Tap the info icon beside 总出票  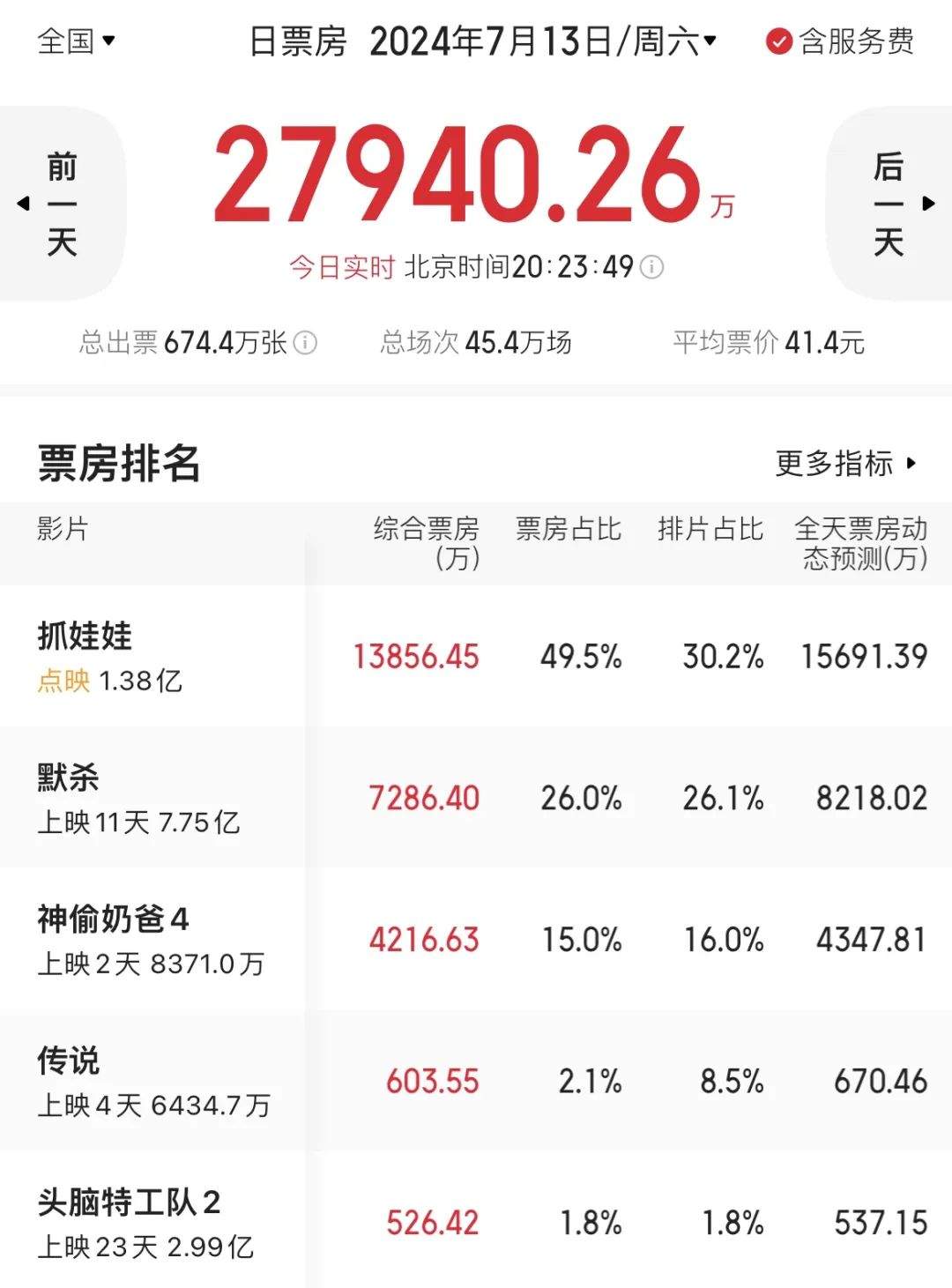pyautogui.click(x=305, y=342)
